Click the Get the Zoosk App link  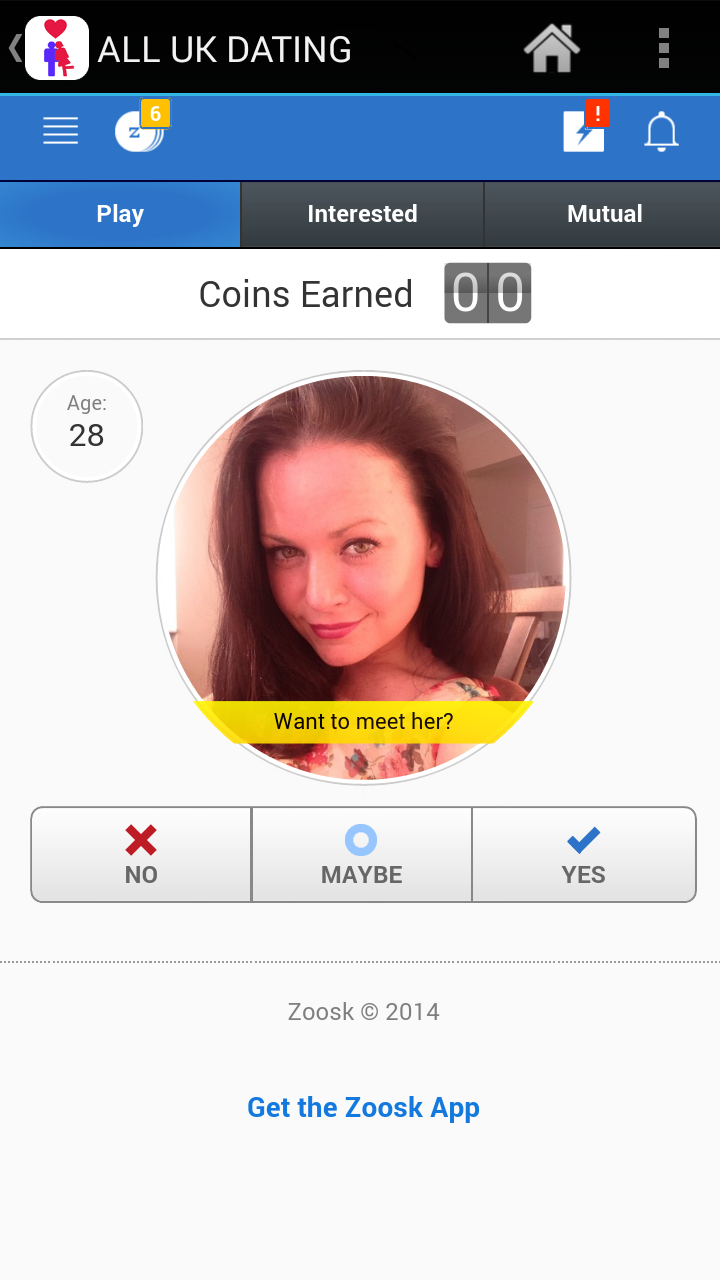coord(363,1107)
